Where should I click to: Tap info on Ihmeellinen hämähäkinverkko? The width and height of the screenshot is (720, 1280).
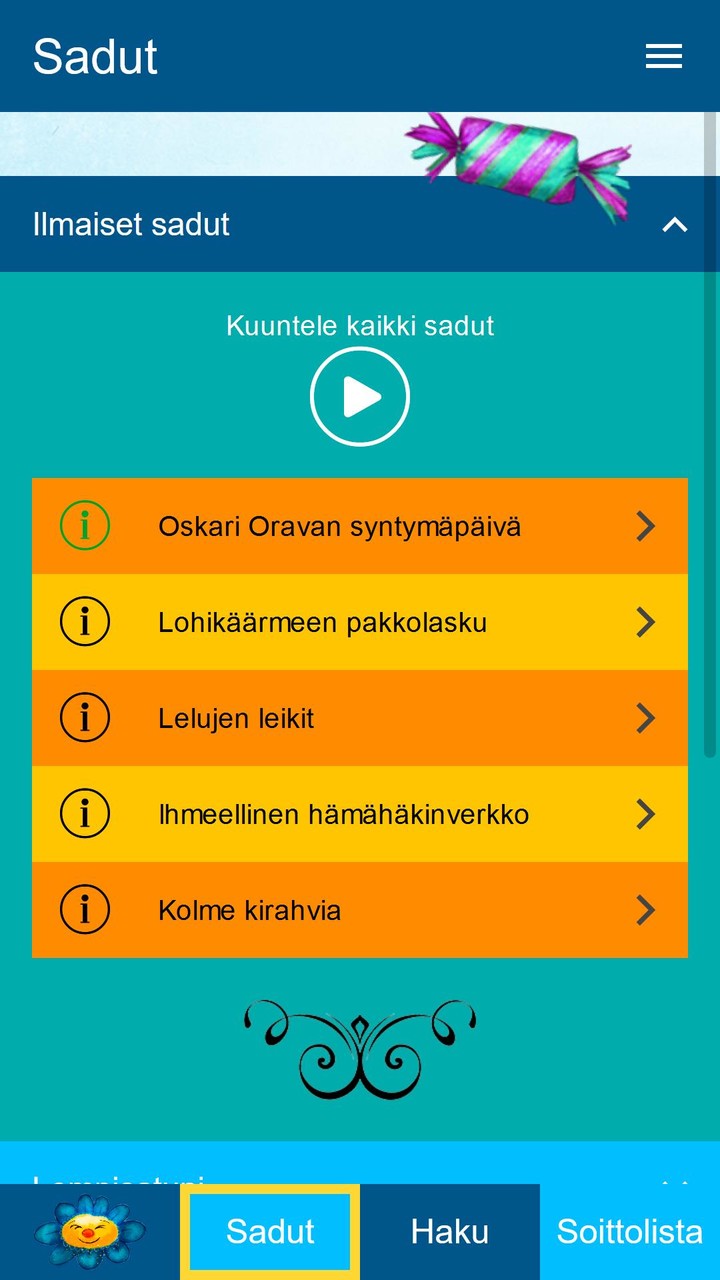click(x=85, y=813)
